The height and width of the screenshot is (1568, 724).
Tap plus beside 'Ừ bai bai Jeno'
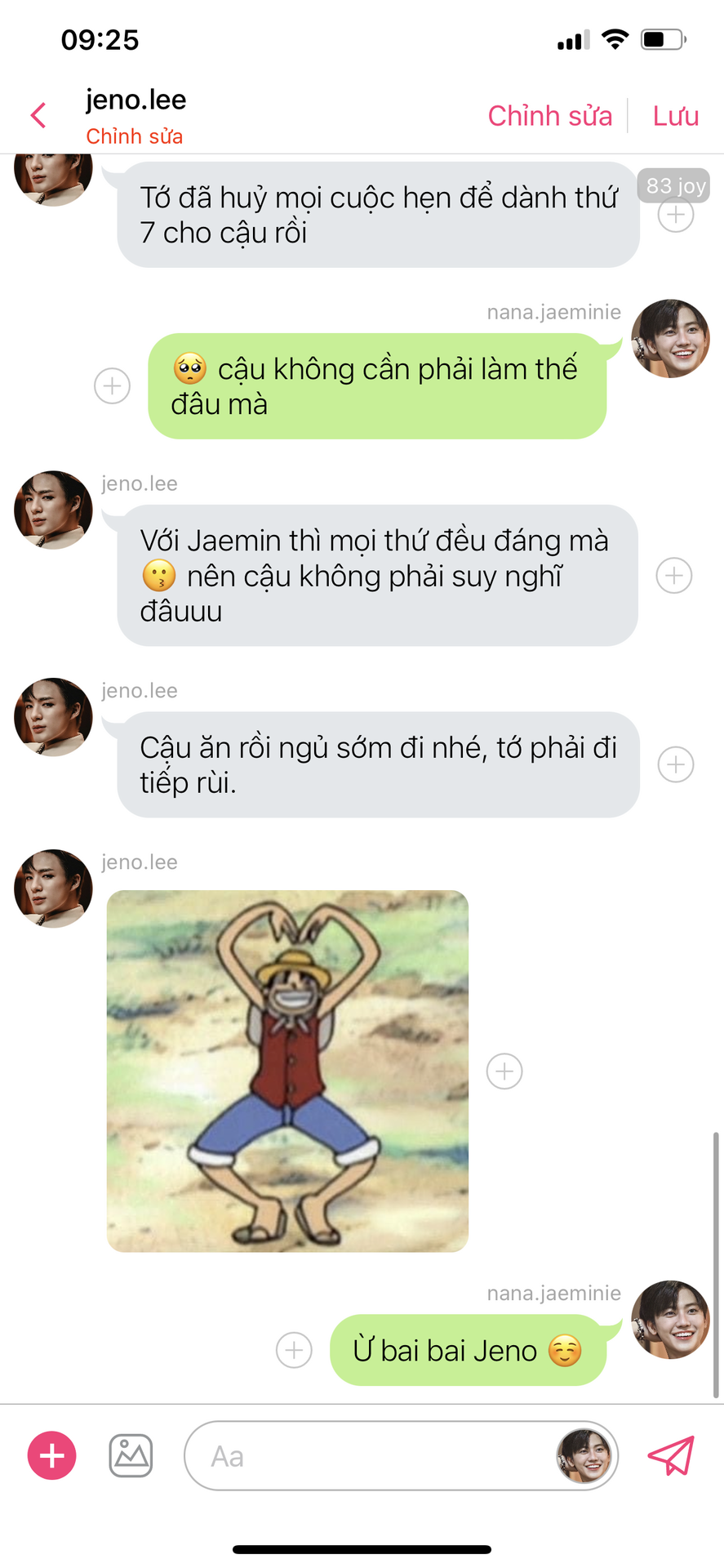pos(294,1350)
